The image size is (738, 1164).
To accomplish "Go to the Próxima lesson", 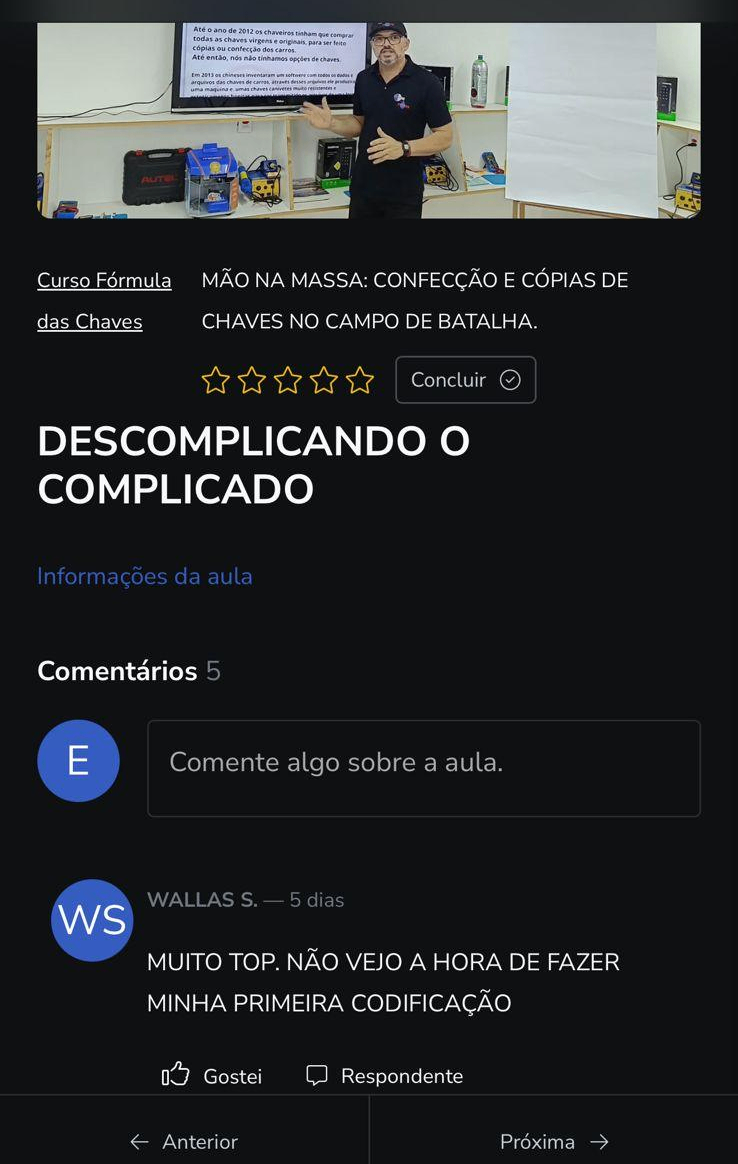I will point(554,1141).
